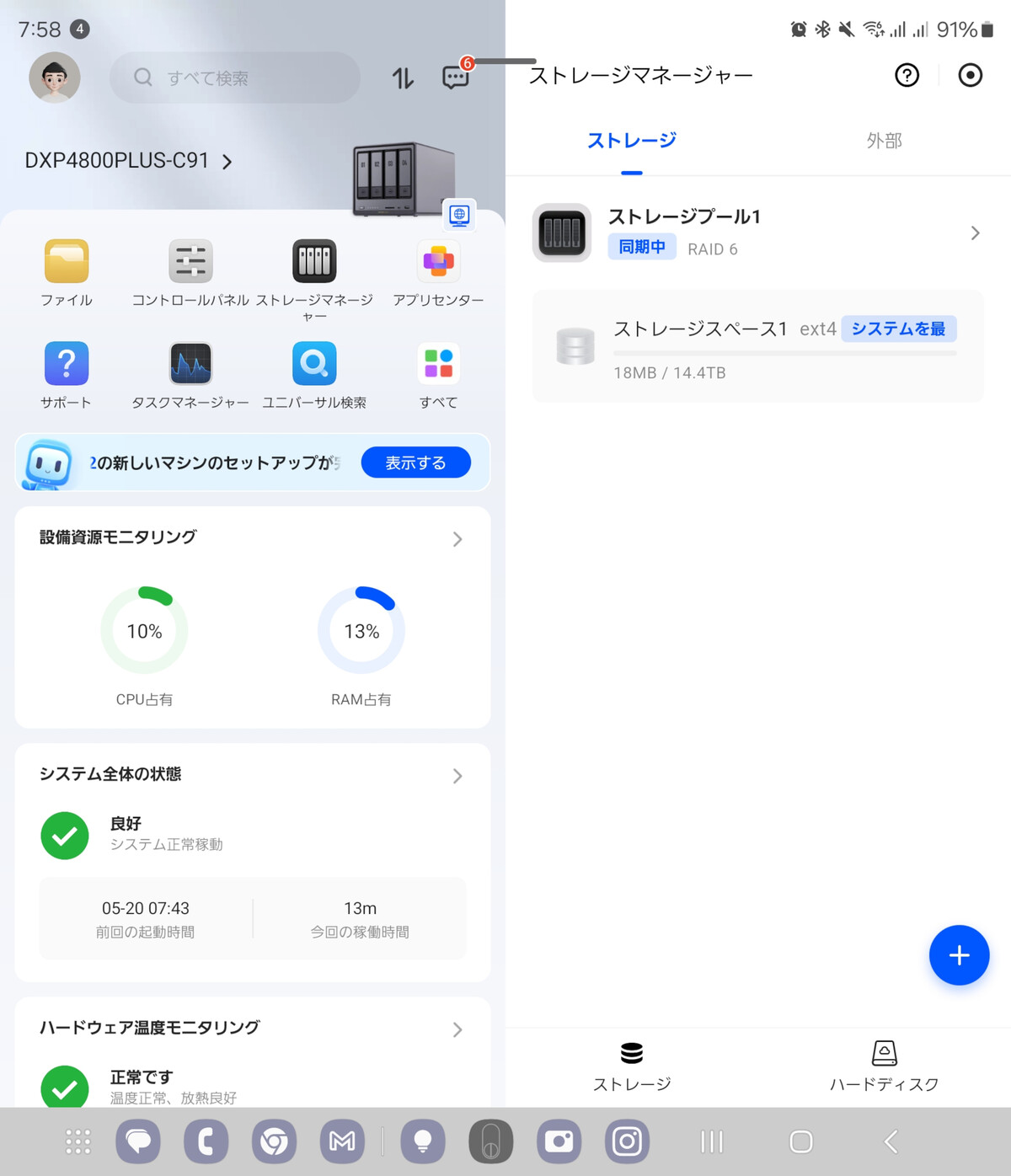Open device DXP4800PLUS-C91 details
The image size is (1011, 1176).
tap(128, 161)
